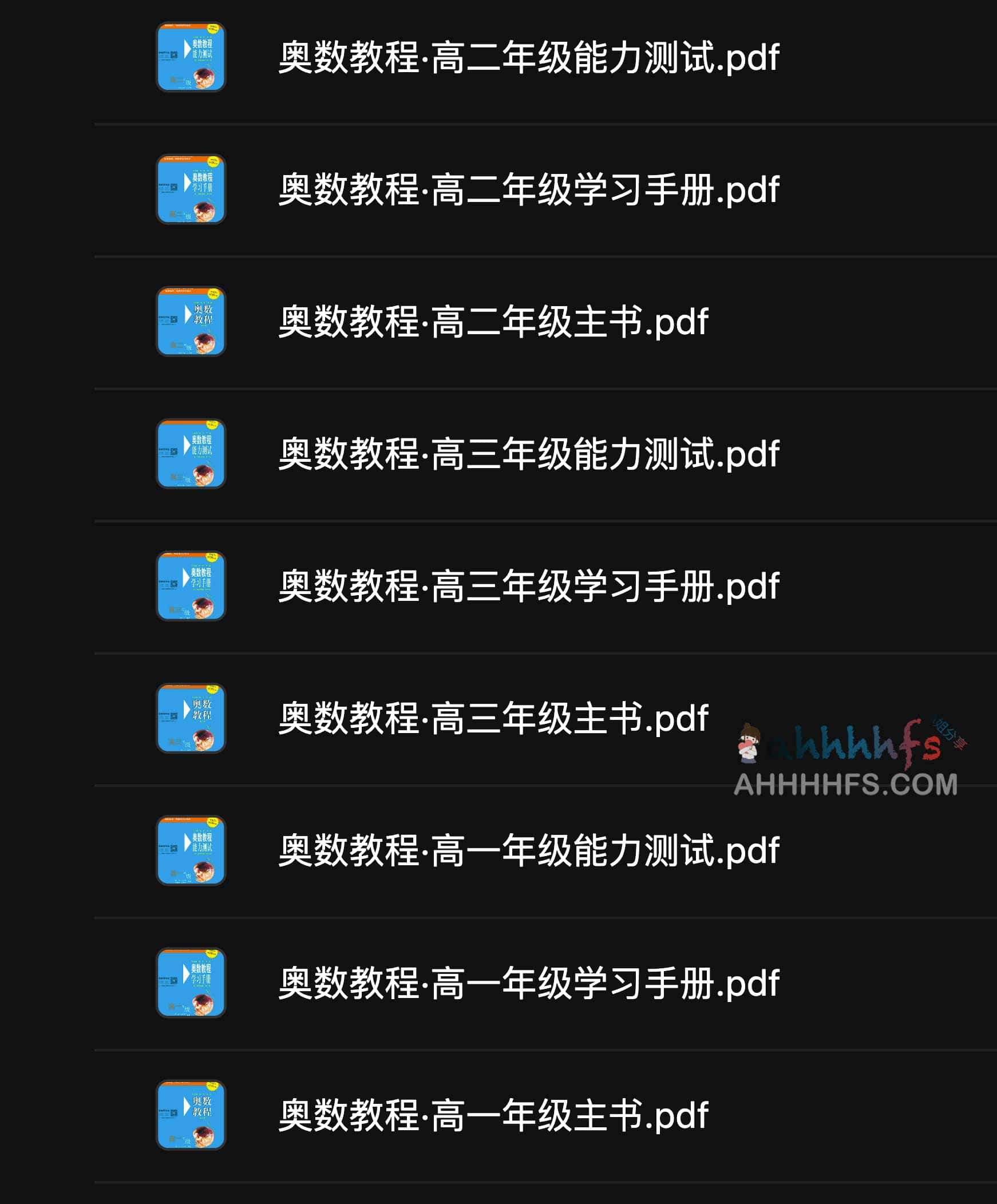Select the 高二年级学习手册 PDF file

[x=528, y=190]
